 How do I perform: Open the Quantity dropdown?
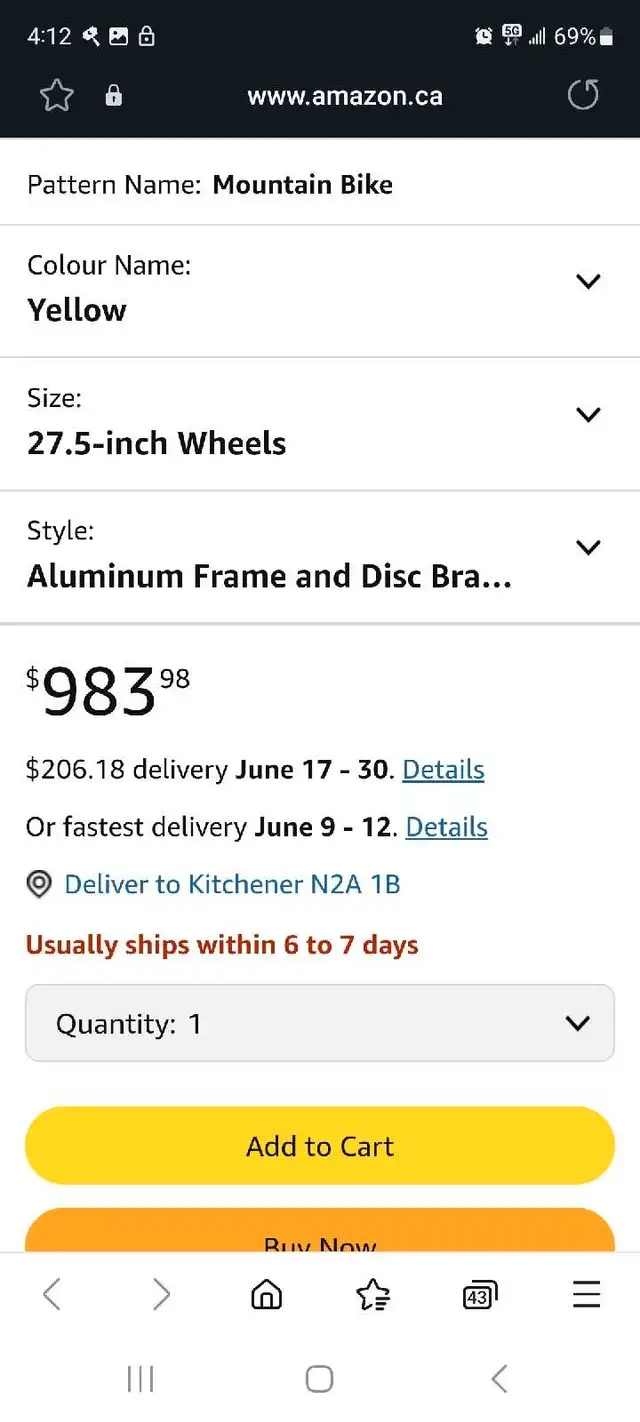point(320,1023)
